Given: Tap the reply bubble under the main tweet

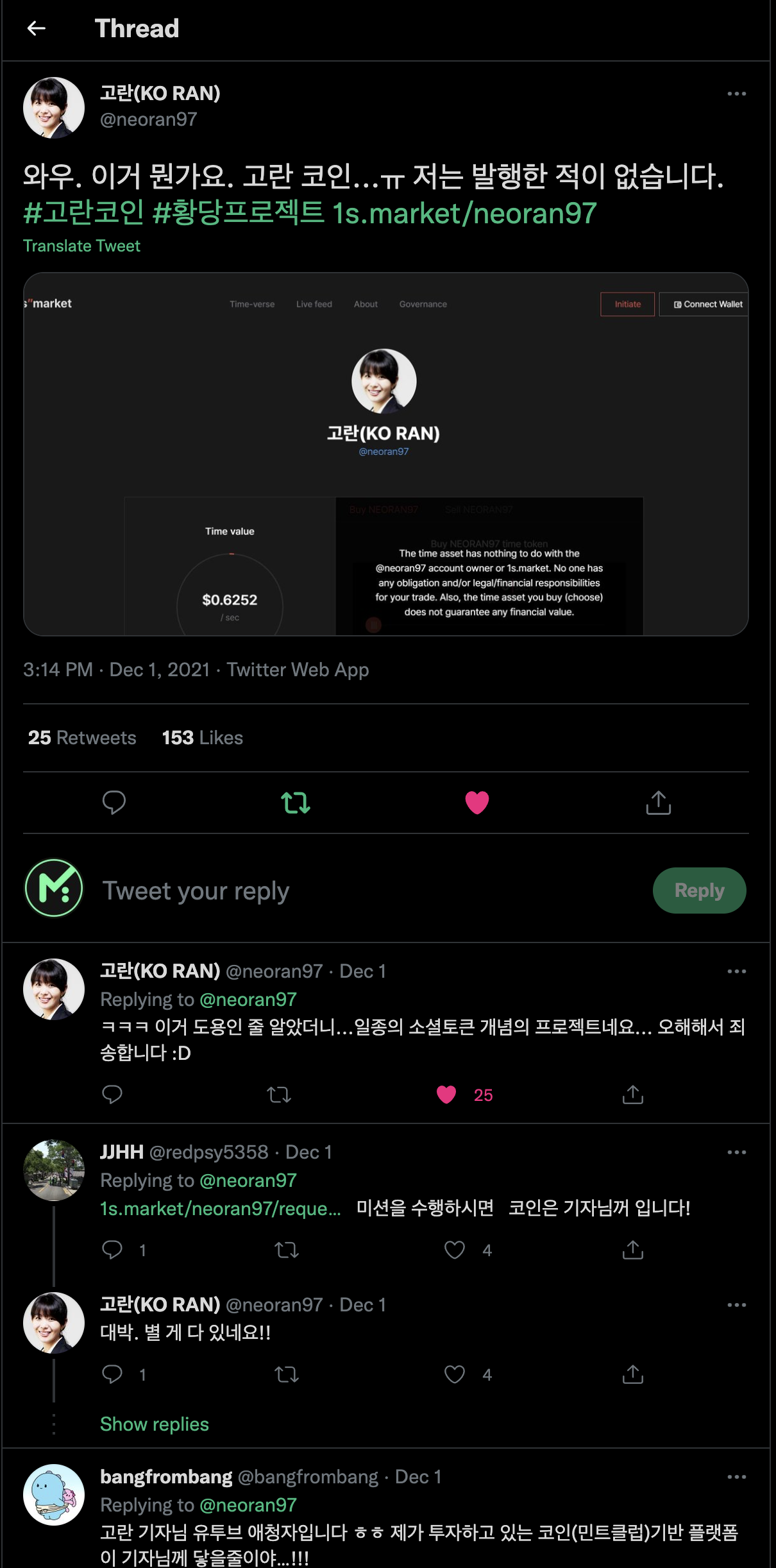Looking at the screenshot, I should click(114, 802).
